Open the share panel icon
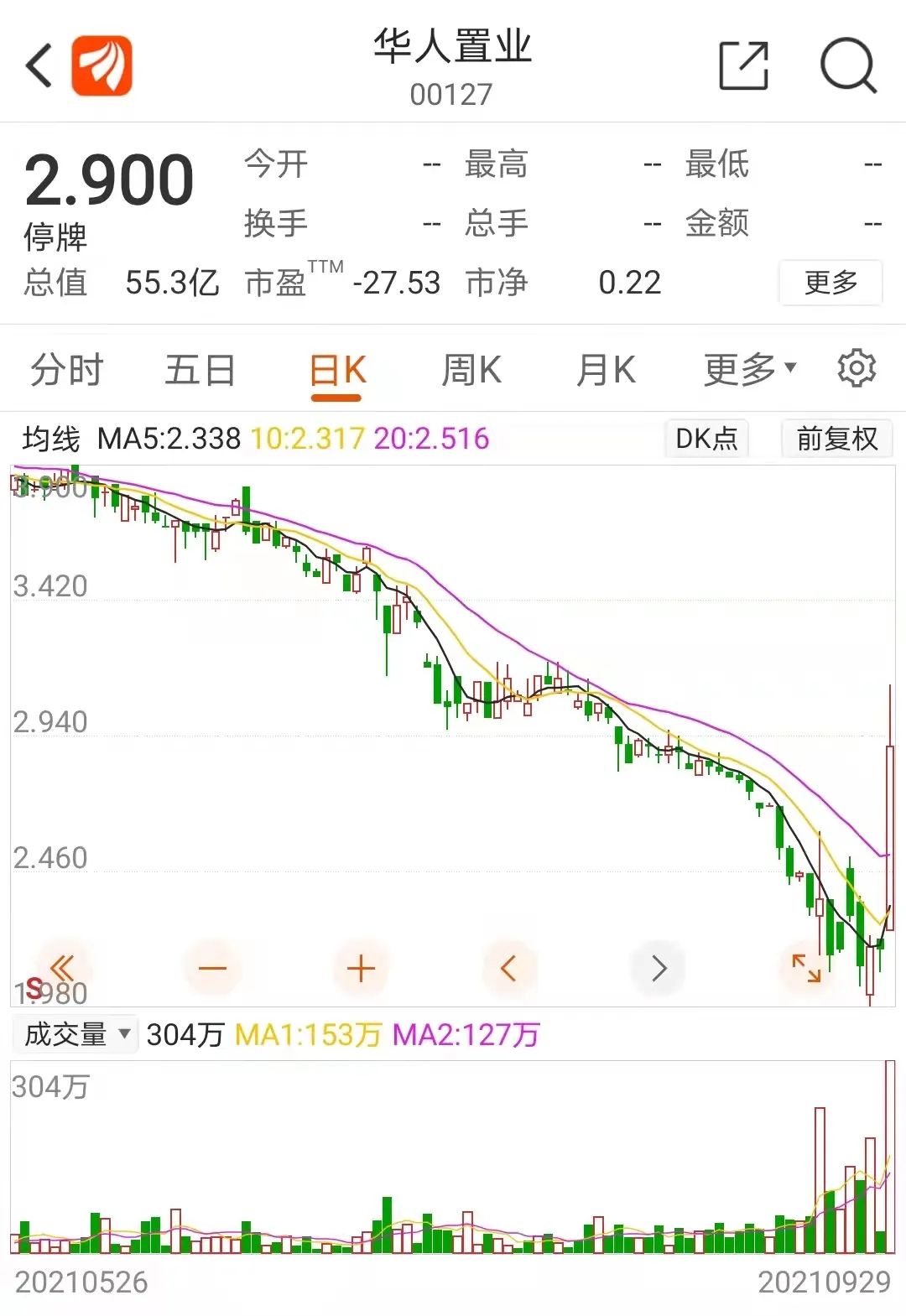 [x=743, y=67]
